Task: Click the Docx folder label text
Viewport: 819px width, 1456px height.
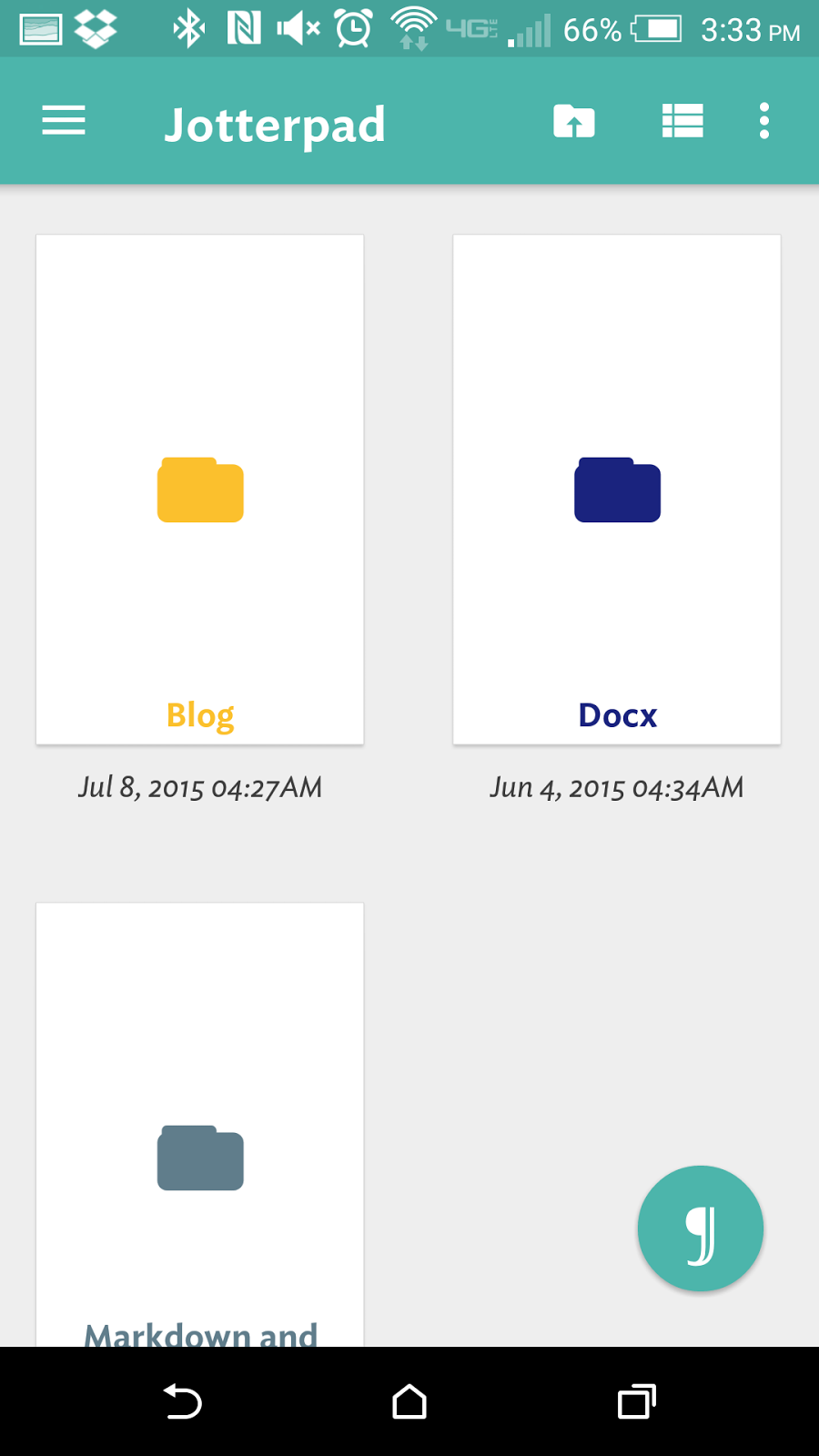Action: (x=617, y=715)
